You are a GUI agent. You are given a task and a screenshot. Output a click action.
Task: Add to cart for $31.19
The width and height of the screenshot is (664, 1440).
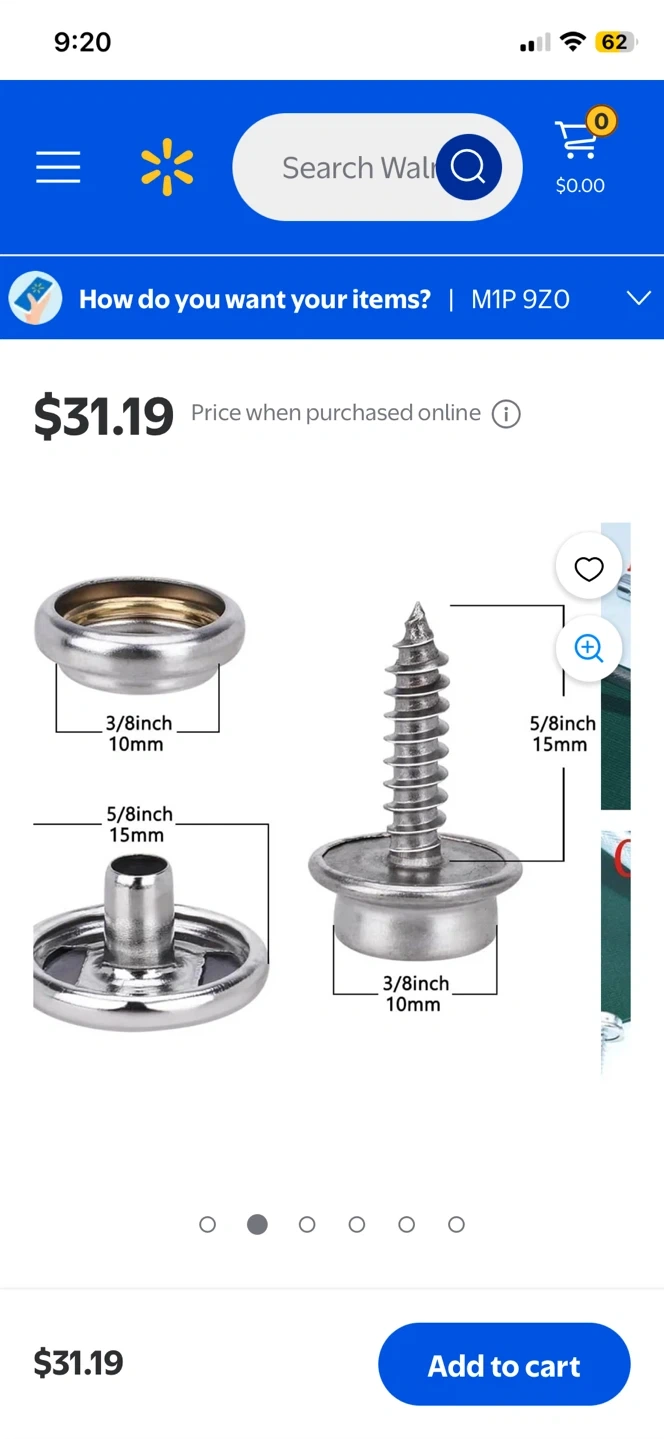point(504,1365)
